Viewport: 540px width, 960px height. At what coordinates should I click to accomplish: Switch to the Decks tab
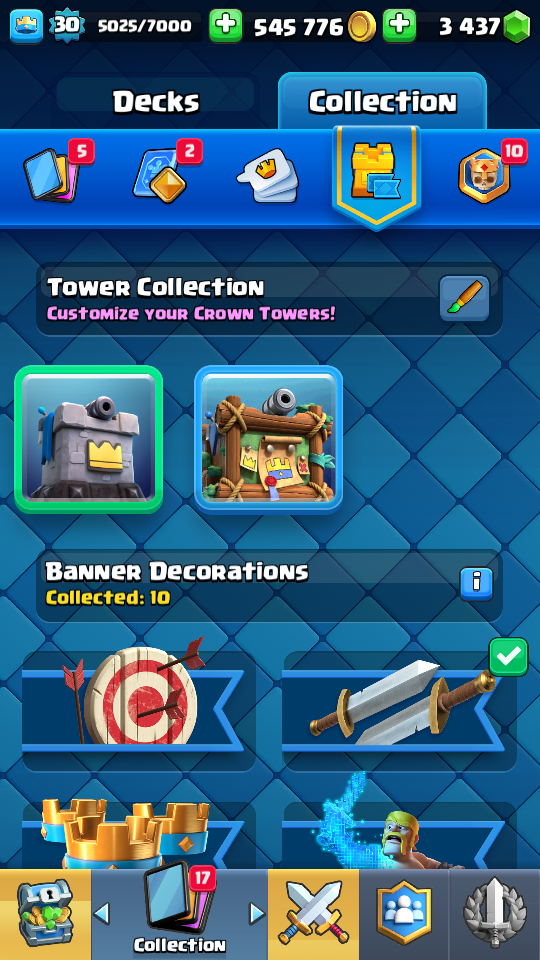click(x=156, y=101)
